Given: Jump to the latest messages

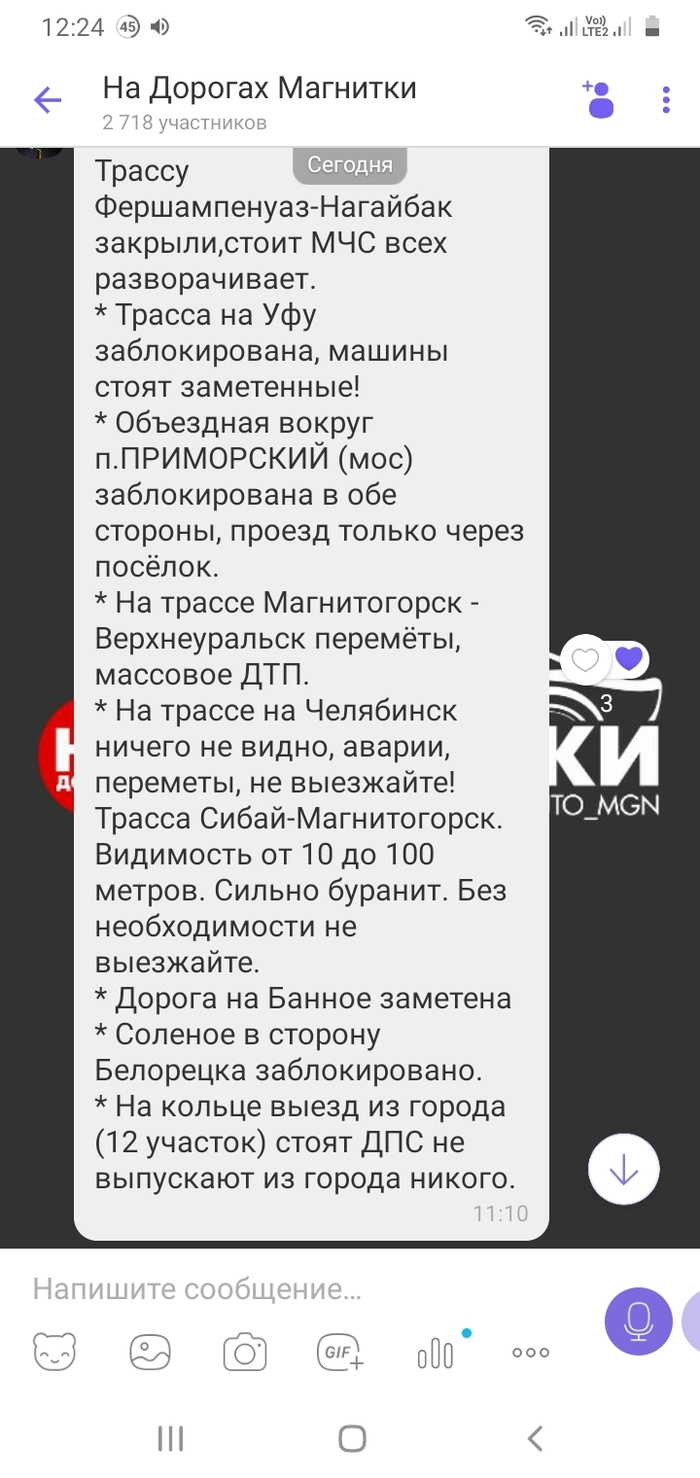Looking at the screenshot, I should point(624,1169).
